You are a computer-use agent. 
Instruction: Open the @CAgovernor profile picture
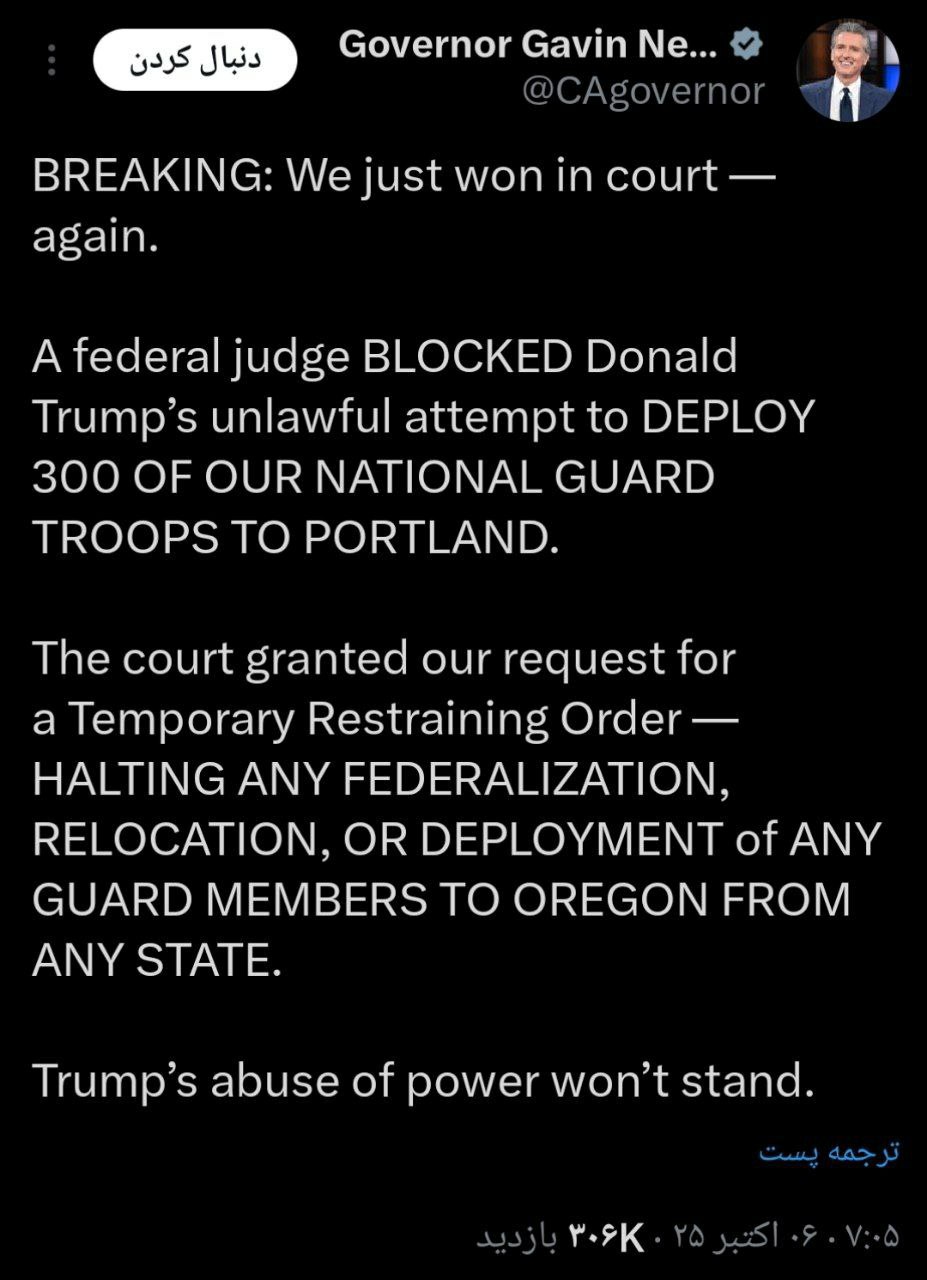[x=847, y=70]
